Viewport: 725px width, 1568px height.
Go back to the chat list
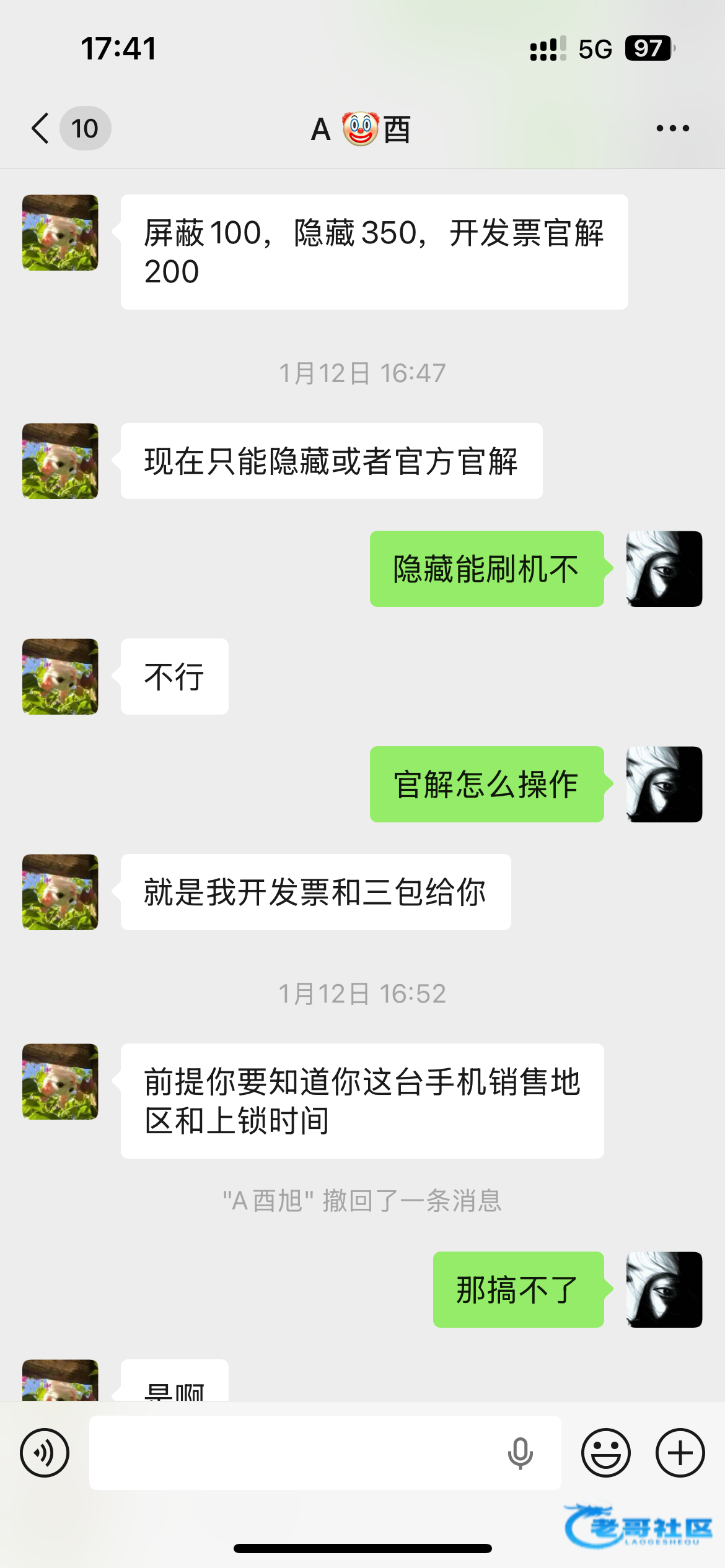coord(41,129)
